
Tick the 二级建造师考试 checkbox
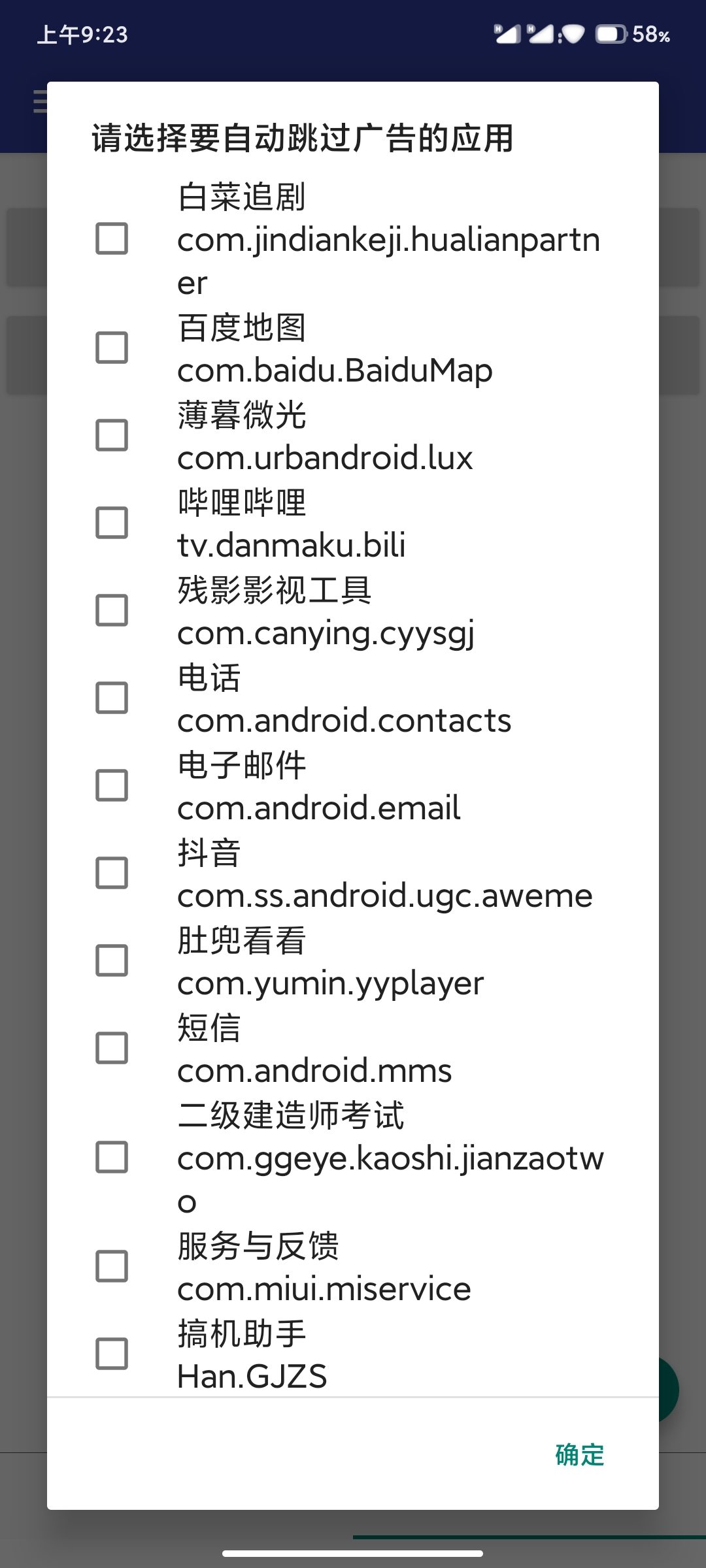coord(112,1157)
